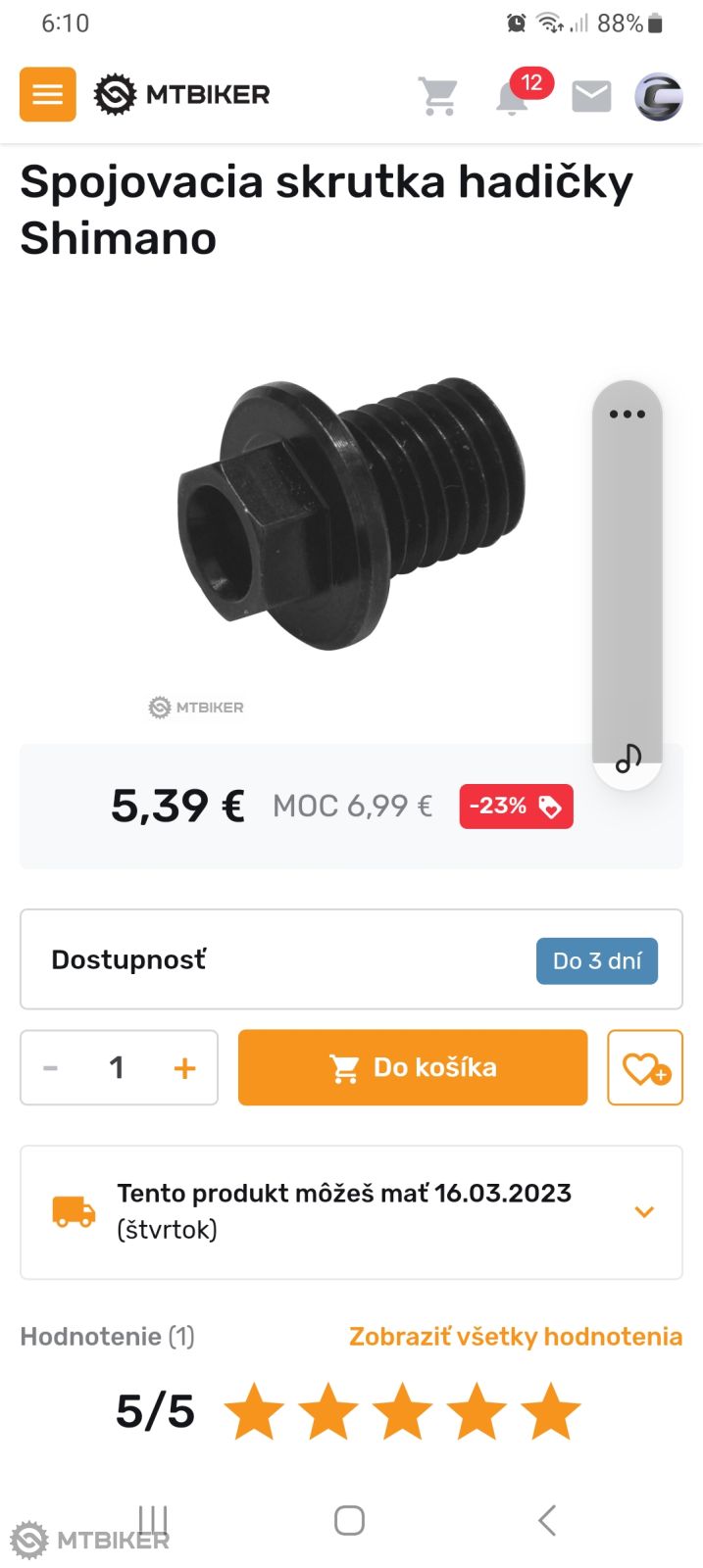Screen dimensions: 703x1568
Task: Go to MTBIKER home via logo
Action: pos(182,95)
